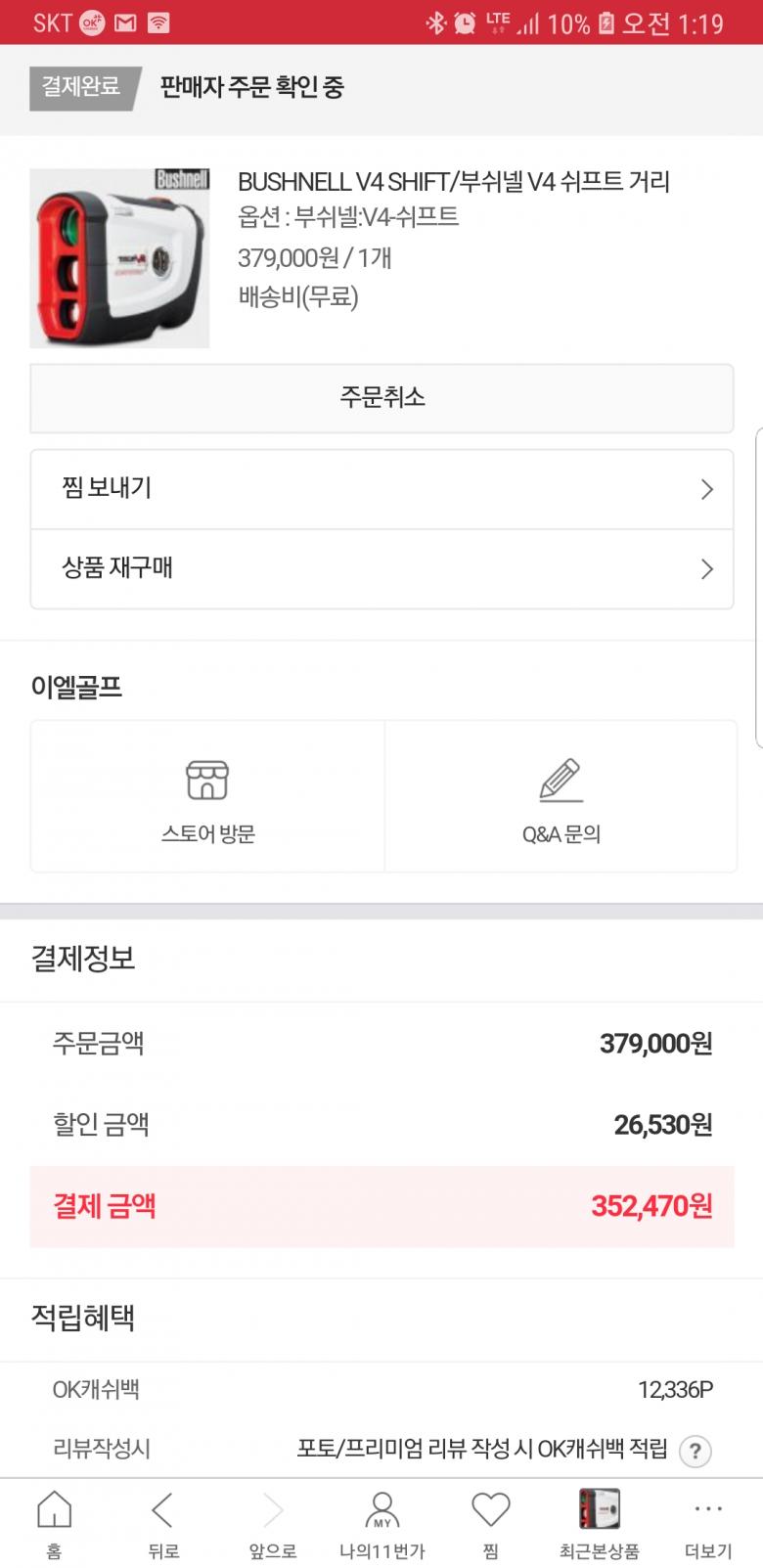Open the BUSHNELL V4 SHIFT product title

pyautogui.click(x=453, y=182)
